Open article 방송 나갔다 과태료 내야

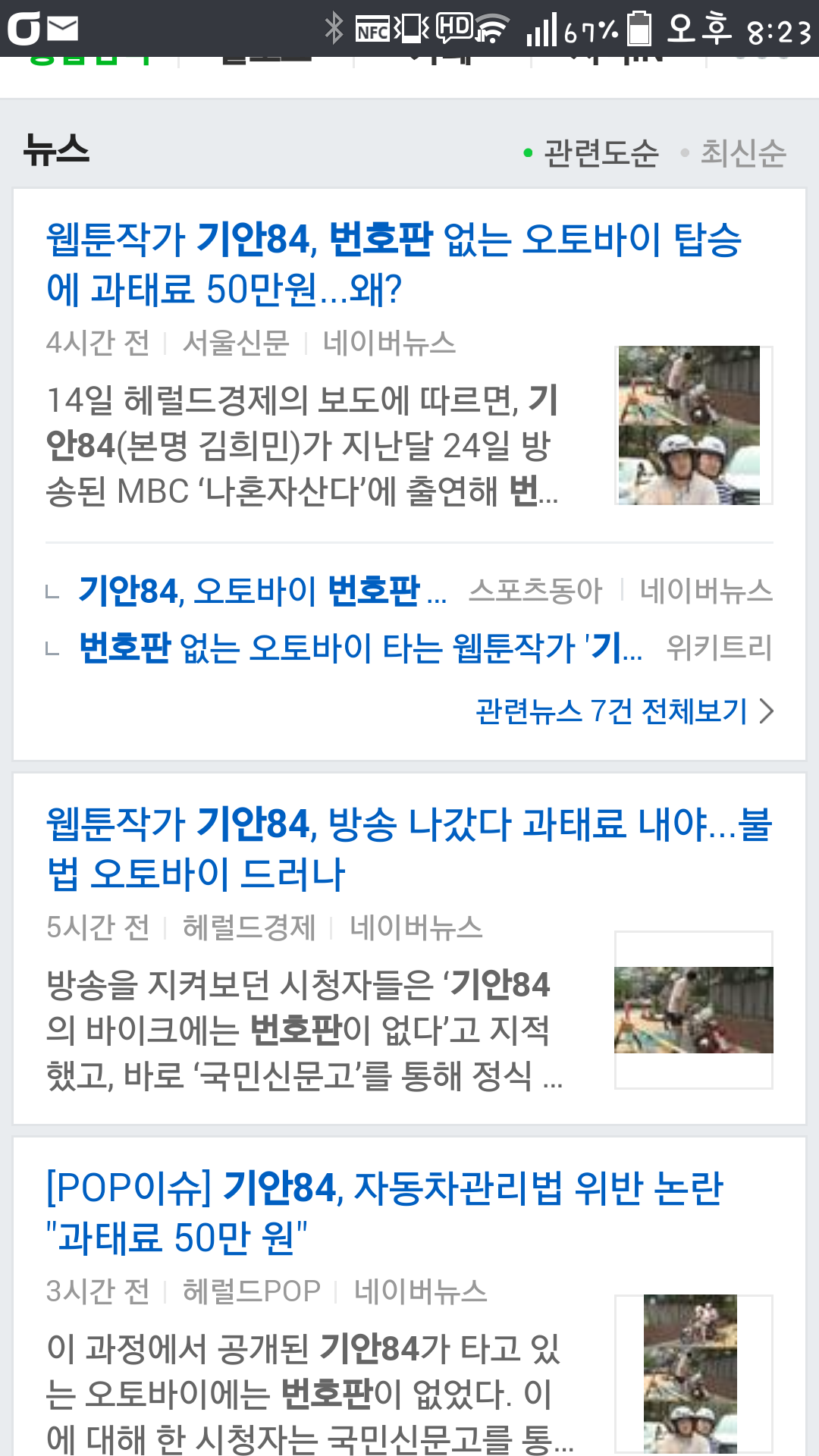coord(408,848)
